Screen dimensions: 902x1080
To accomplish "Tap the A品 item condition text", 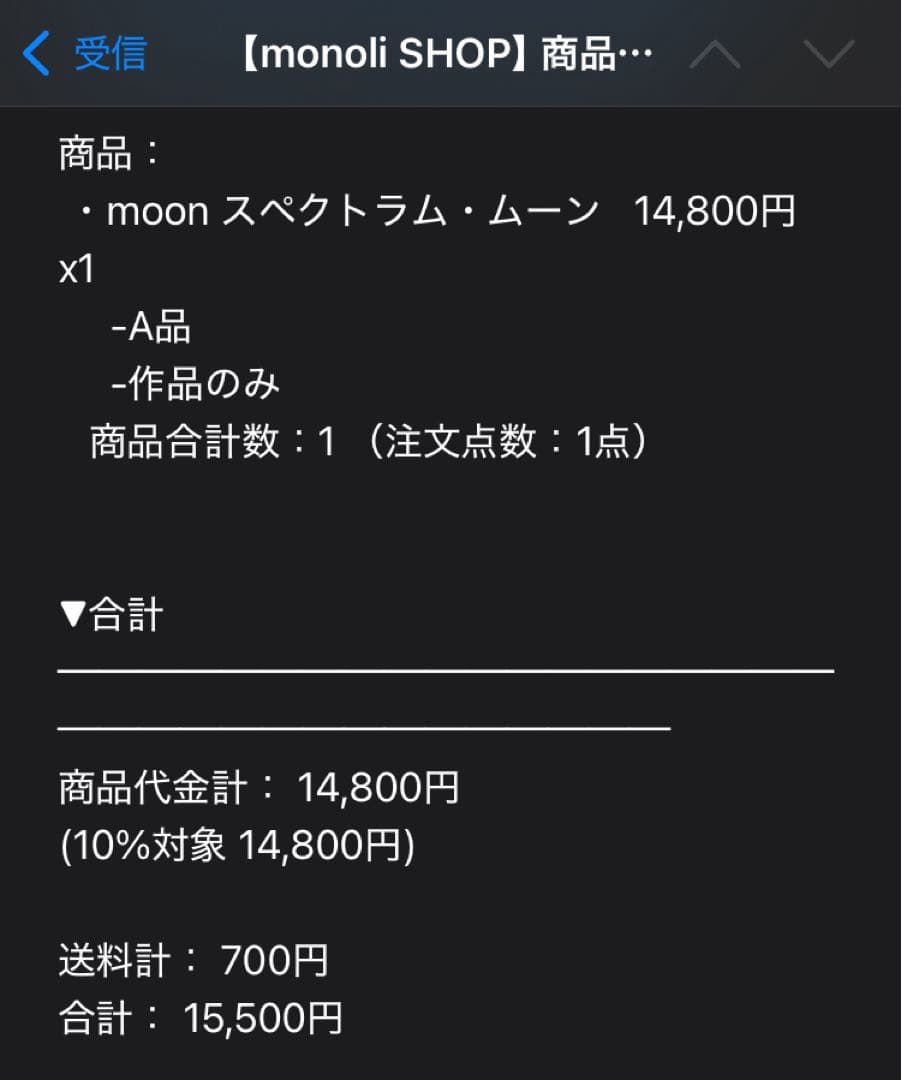I will pyautogui.click(x=150, y=327).
